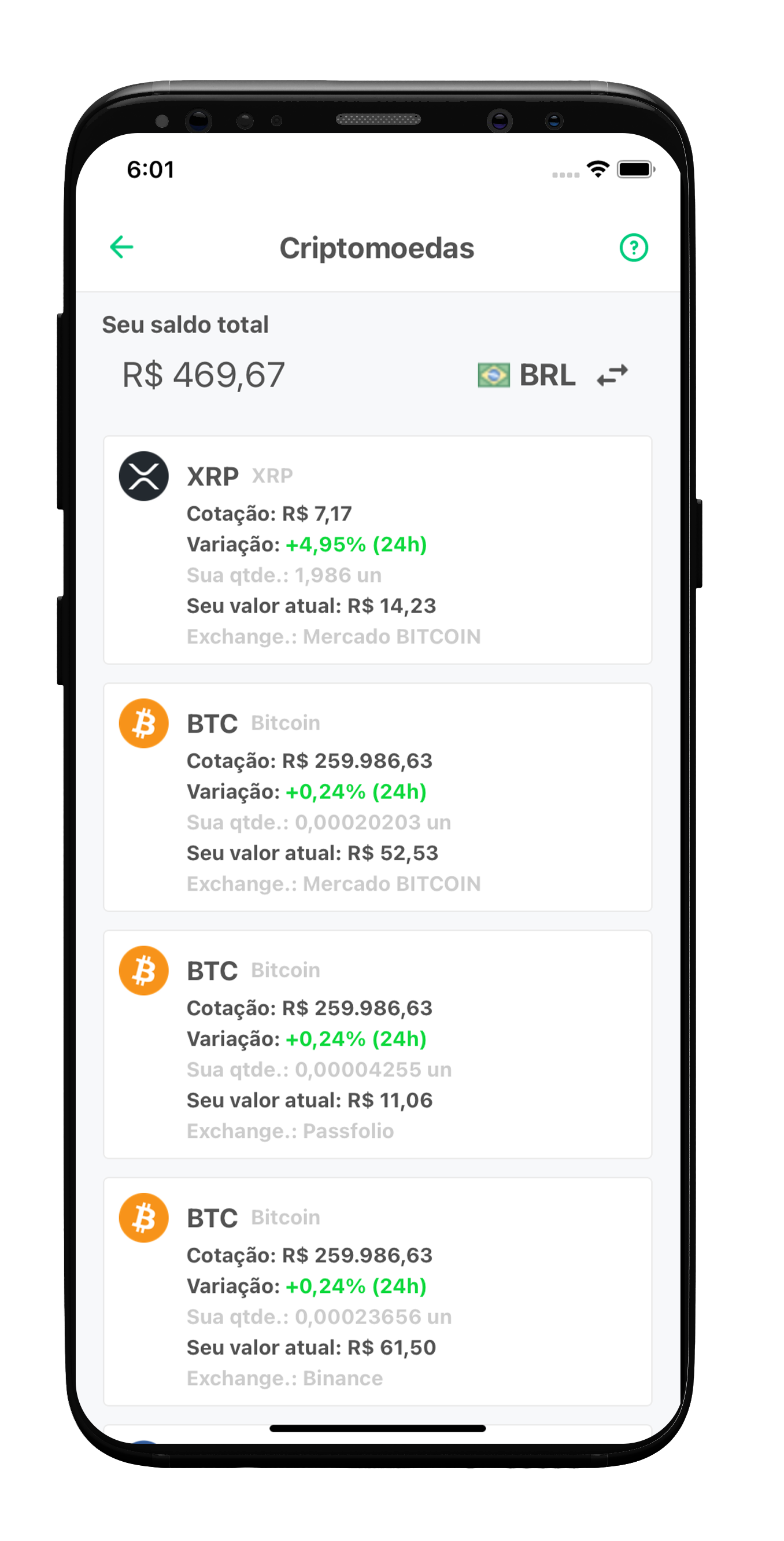The height and width of the screenshot is (1541, 784).
Task: Go back using the green arrow
Action: point(121,247)
